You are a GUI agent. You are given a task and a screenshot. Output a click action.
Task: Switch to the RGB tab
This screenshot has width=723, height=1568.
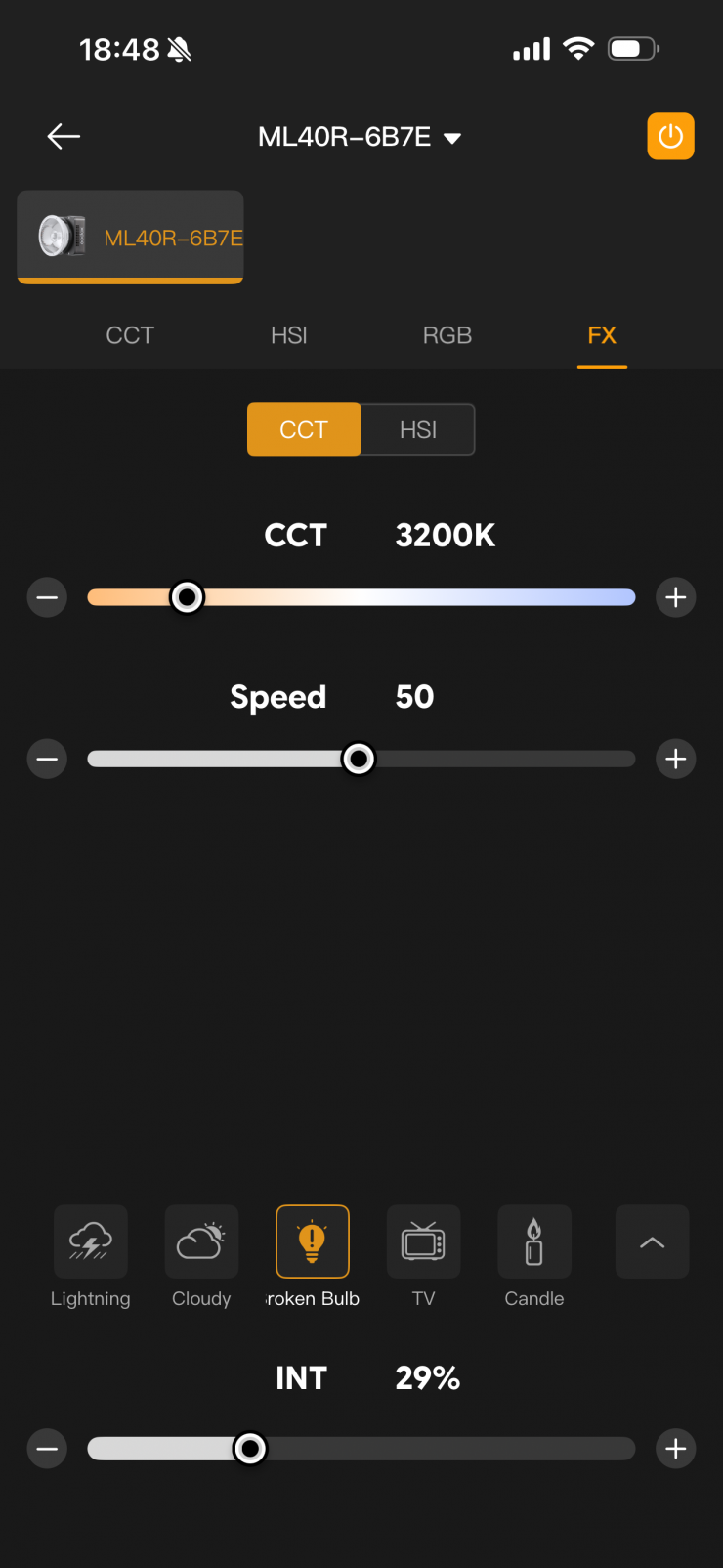pos(447,335)
